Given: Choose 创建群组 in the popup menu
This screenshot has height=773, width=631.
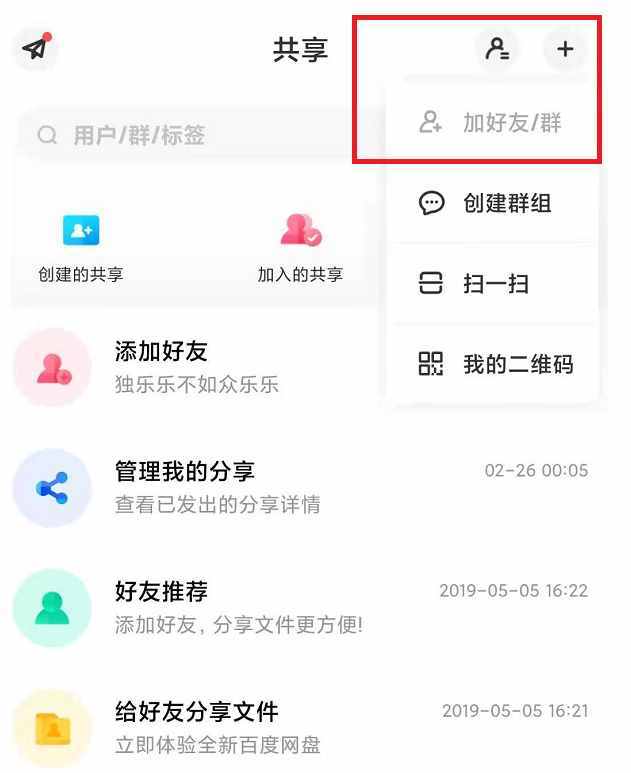Looking at the screenshot, I should [492, 204].
